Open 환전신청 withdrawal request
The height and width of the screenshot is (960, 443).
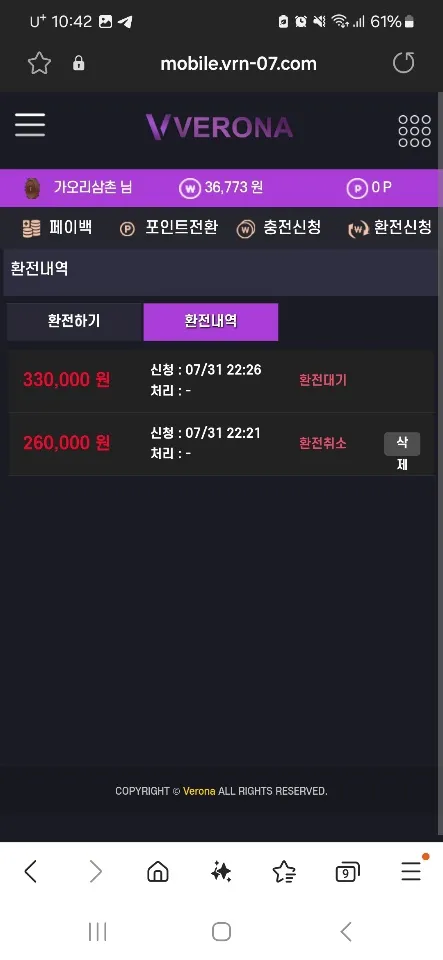(x=389, y=228)
